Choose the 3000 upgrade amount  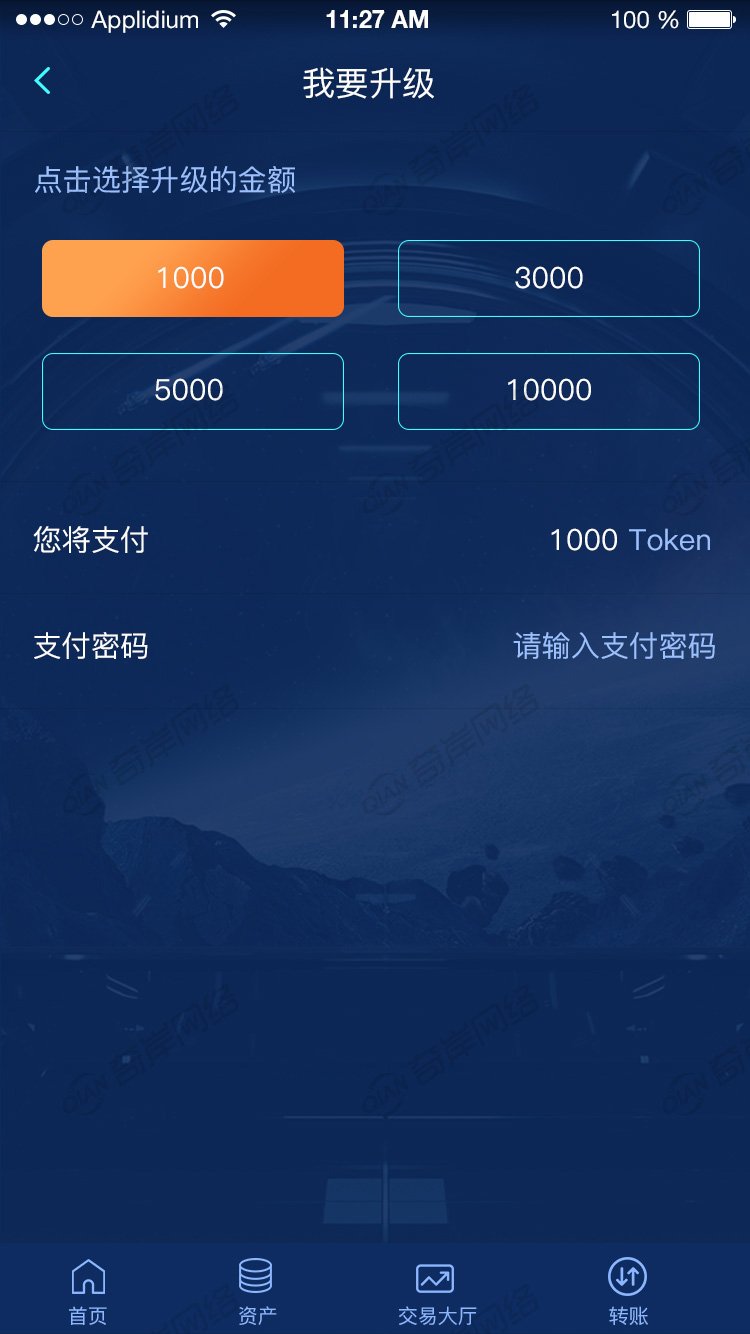[548, 278]
